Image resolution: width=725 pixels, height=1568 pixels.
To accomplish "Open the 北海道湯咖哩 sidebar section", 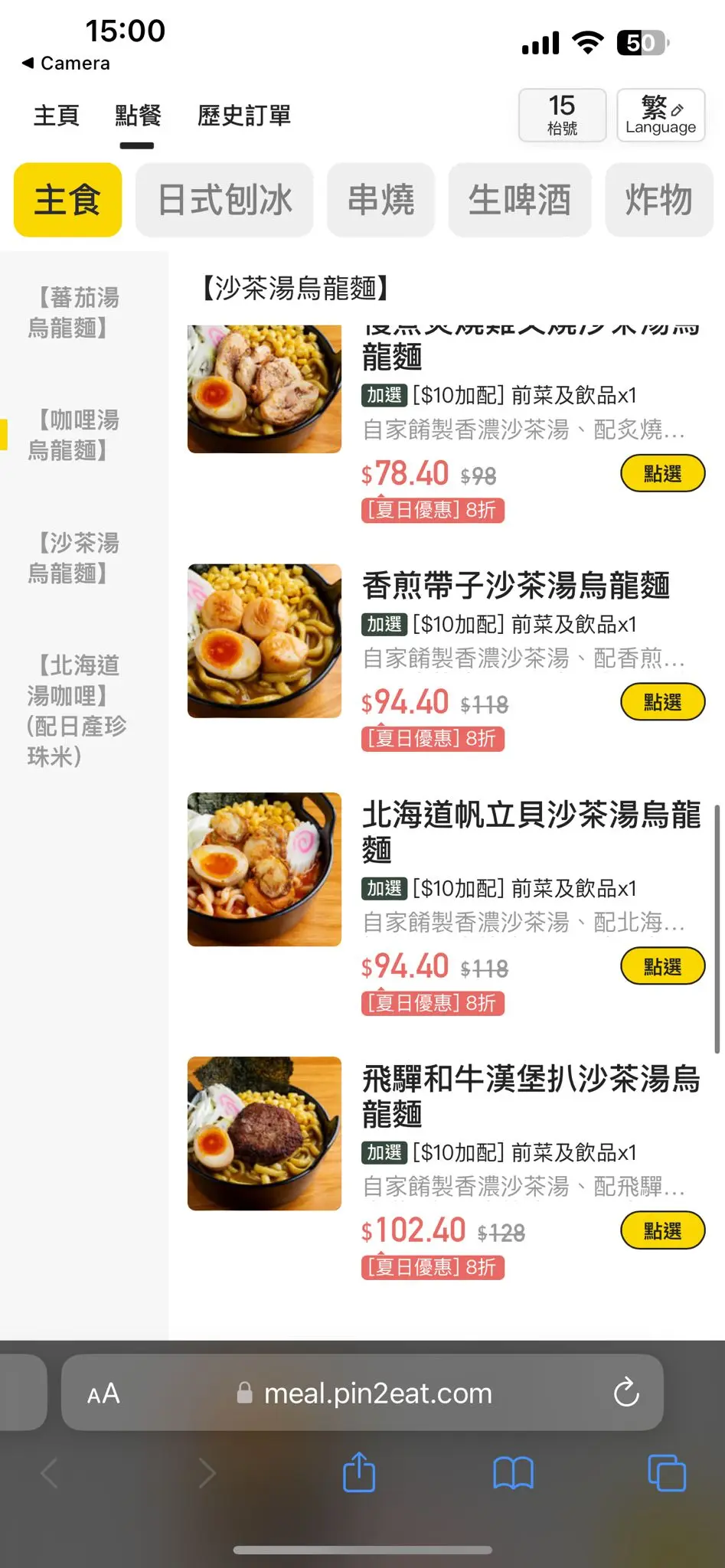I will coord(76,710).
